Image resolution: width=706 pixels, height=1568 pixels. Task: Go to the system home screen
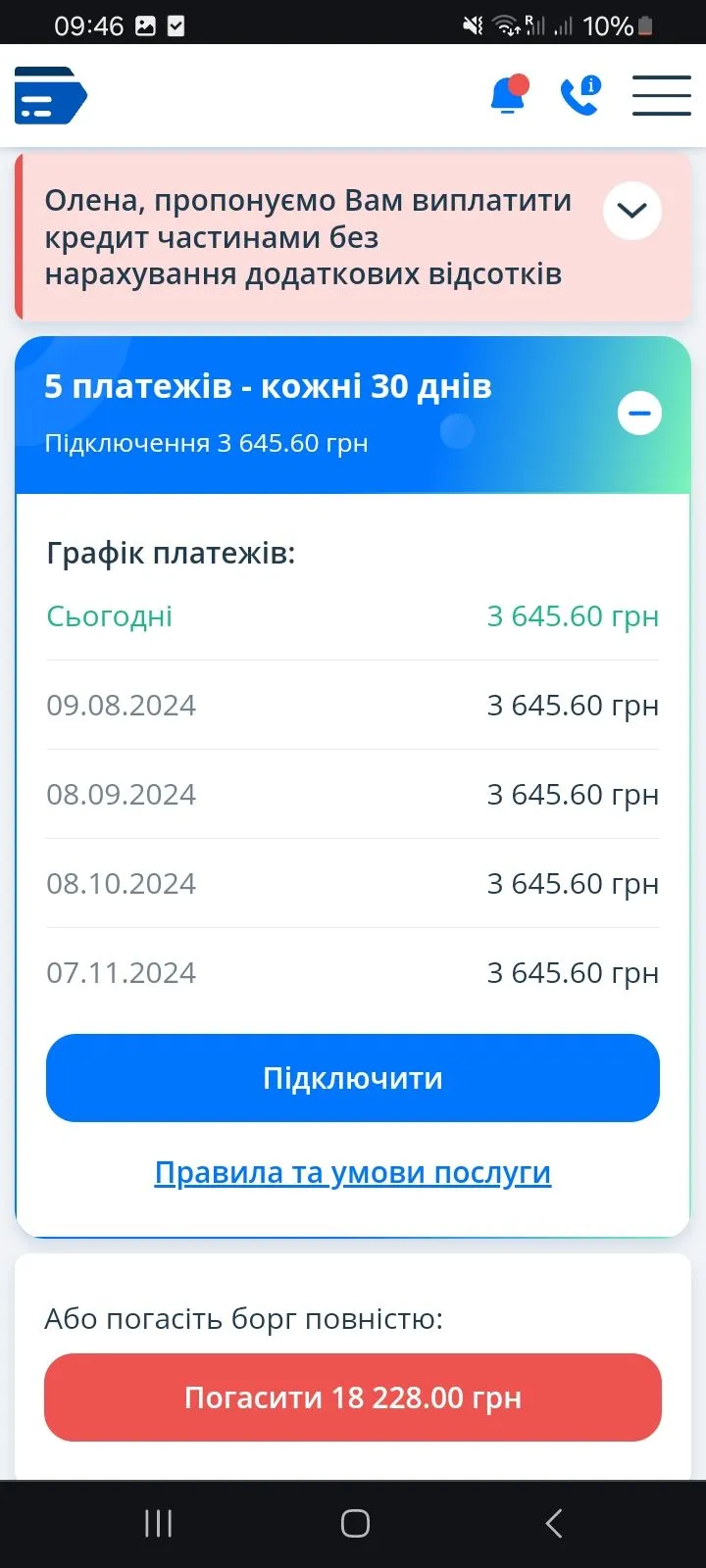pos(354,1523)
